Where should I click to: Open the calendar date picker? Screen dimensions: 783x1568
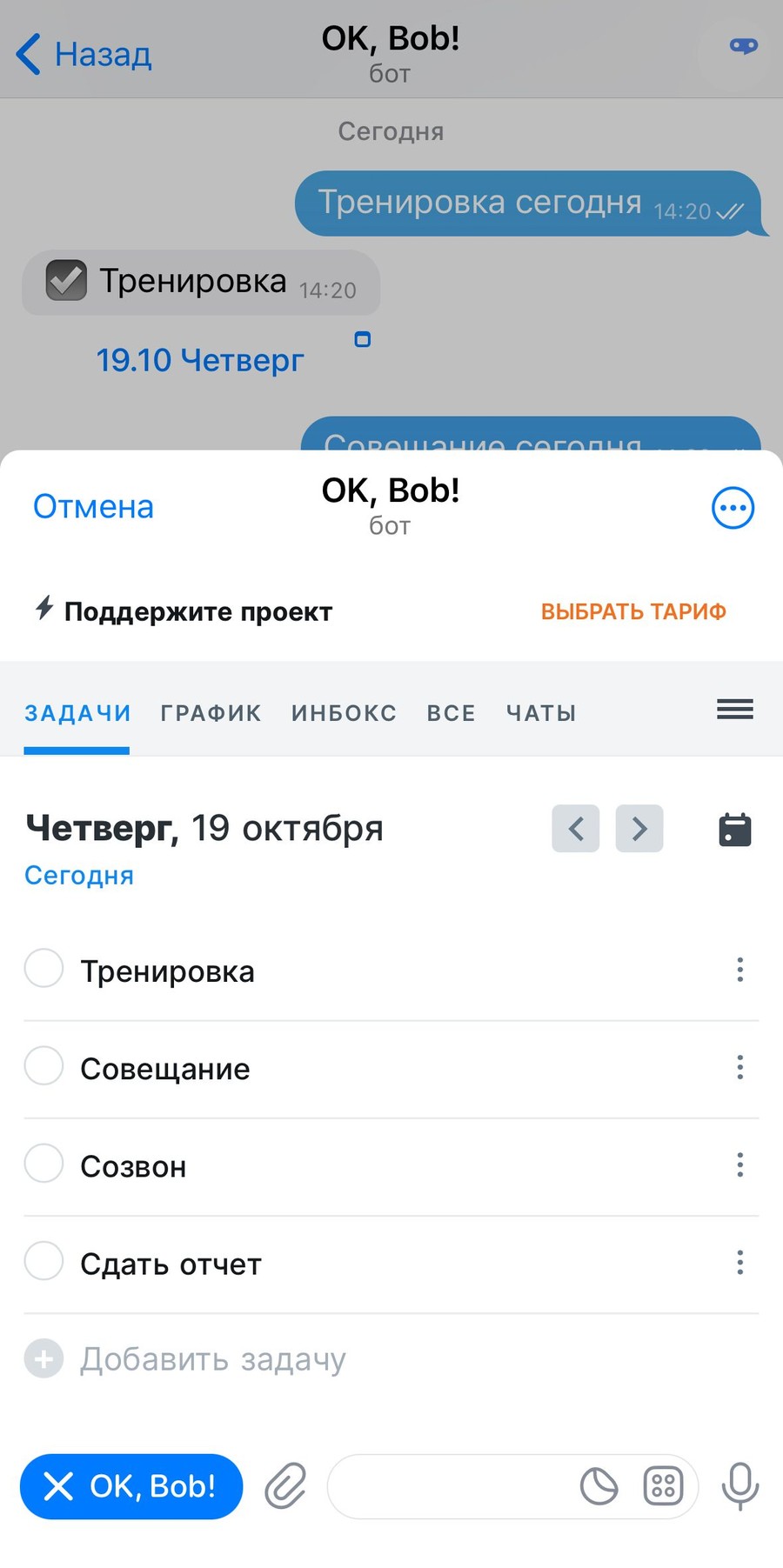[733, 828]
